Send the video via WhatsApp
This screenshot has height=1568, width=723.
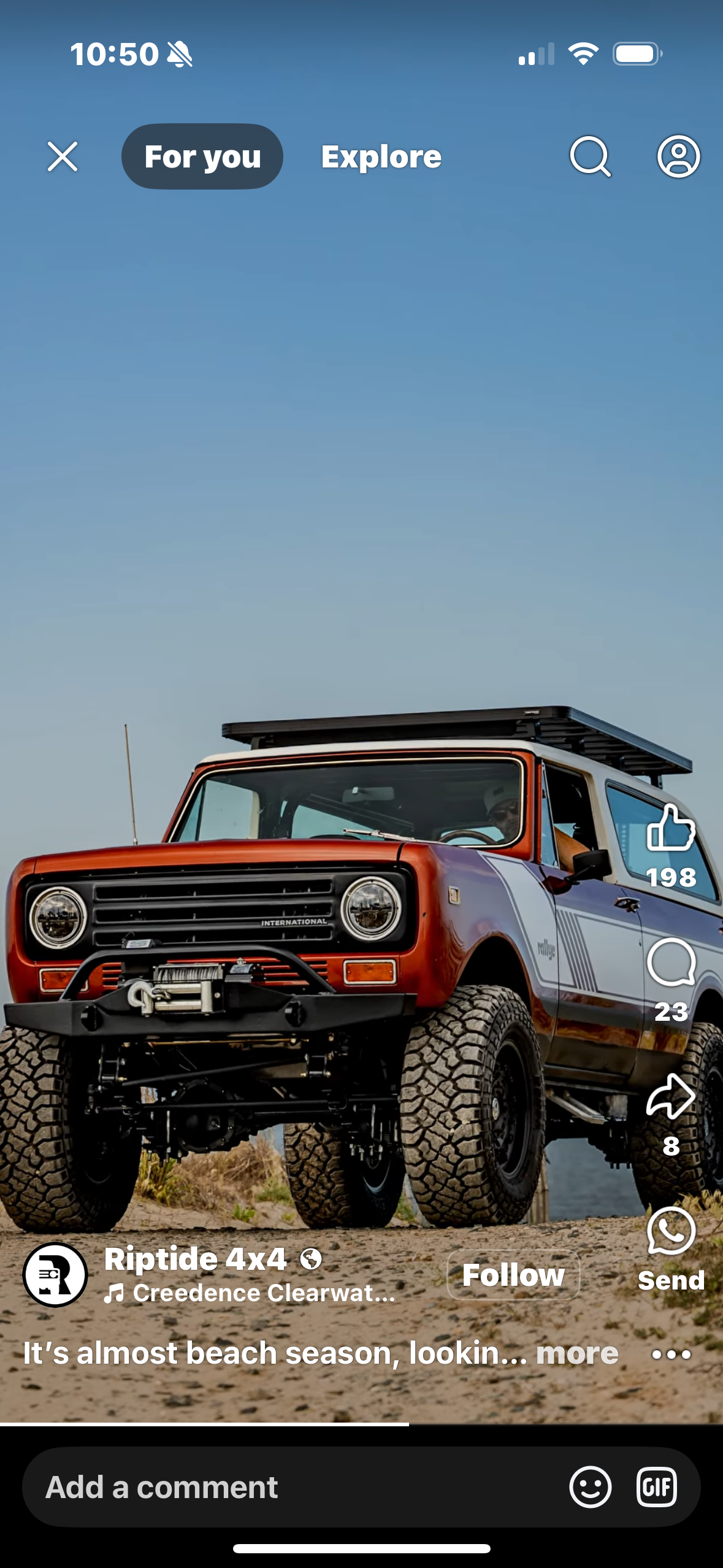pyautogui.click(x=671, y=1231)
